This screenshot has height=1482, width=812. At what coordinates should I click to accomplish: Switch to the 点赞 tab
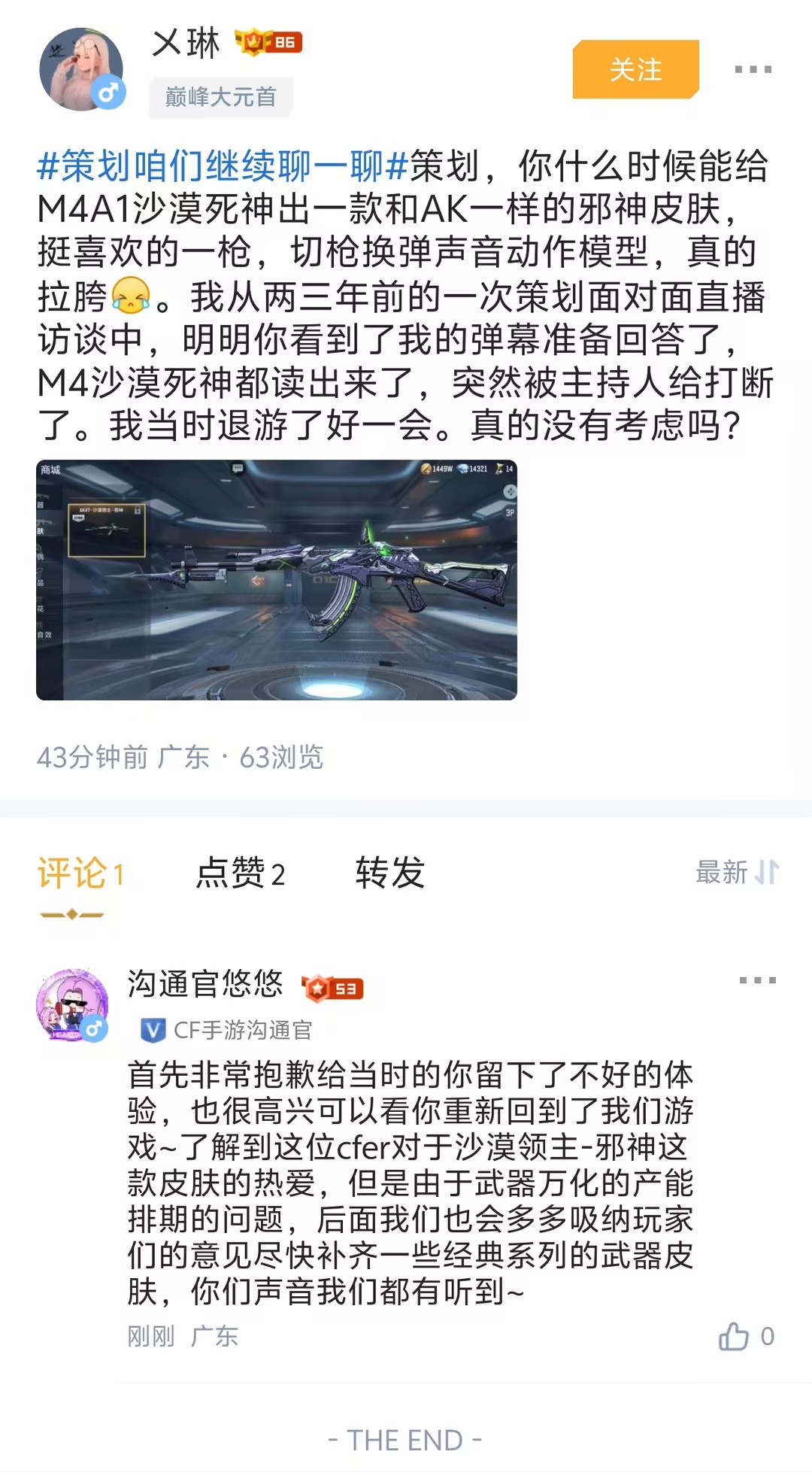pyautogui.click(x=240, y=873)
